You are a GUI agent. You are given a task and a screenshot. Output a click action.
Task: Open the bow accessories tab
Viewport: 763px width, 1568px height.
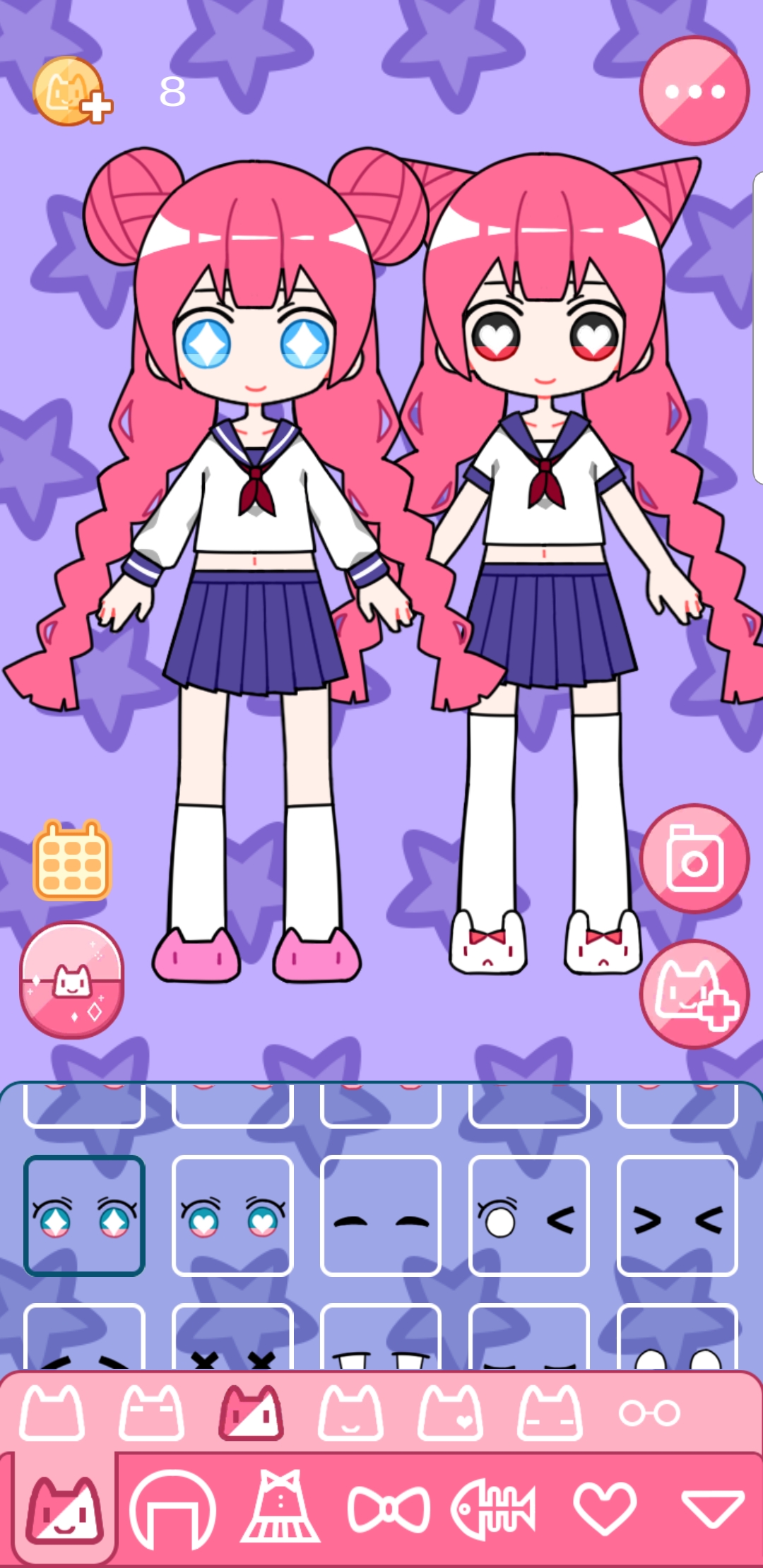pos(388,1510)
